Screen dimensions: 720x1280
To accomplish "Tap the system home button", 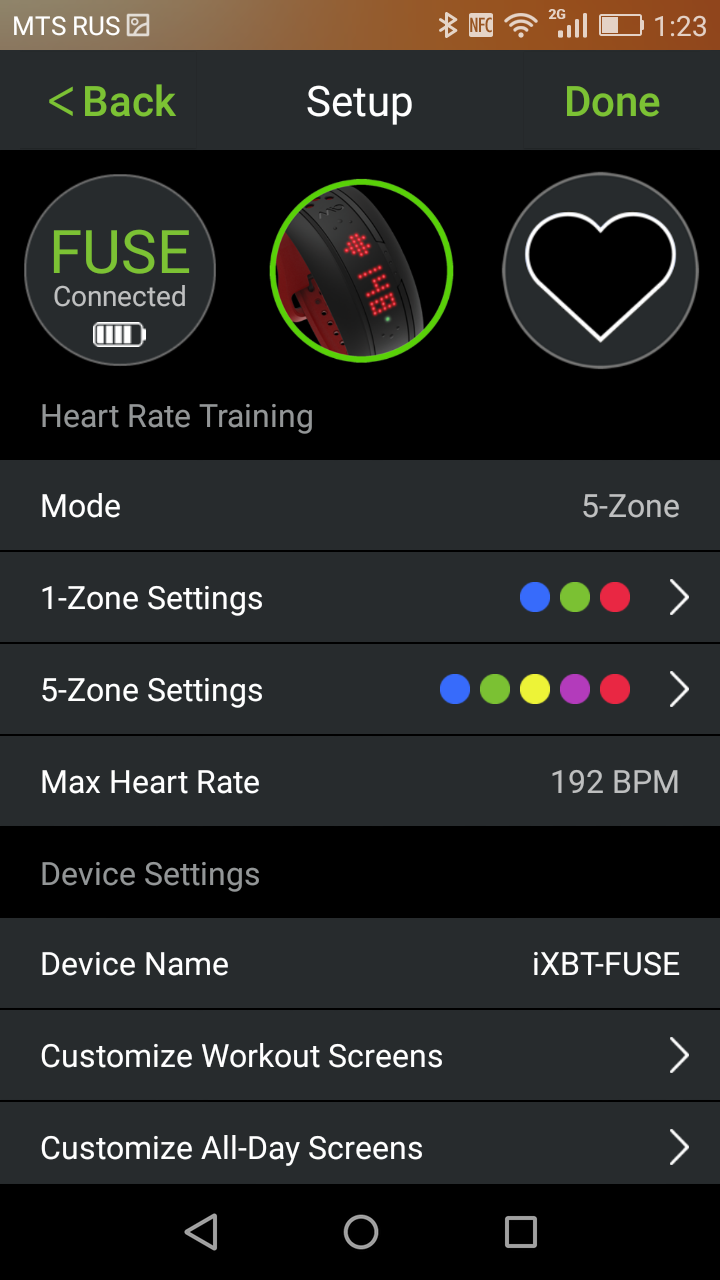I will point(360,1232).
